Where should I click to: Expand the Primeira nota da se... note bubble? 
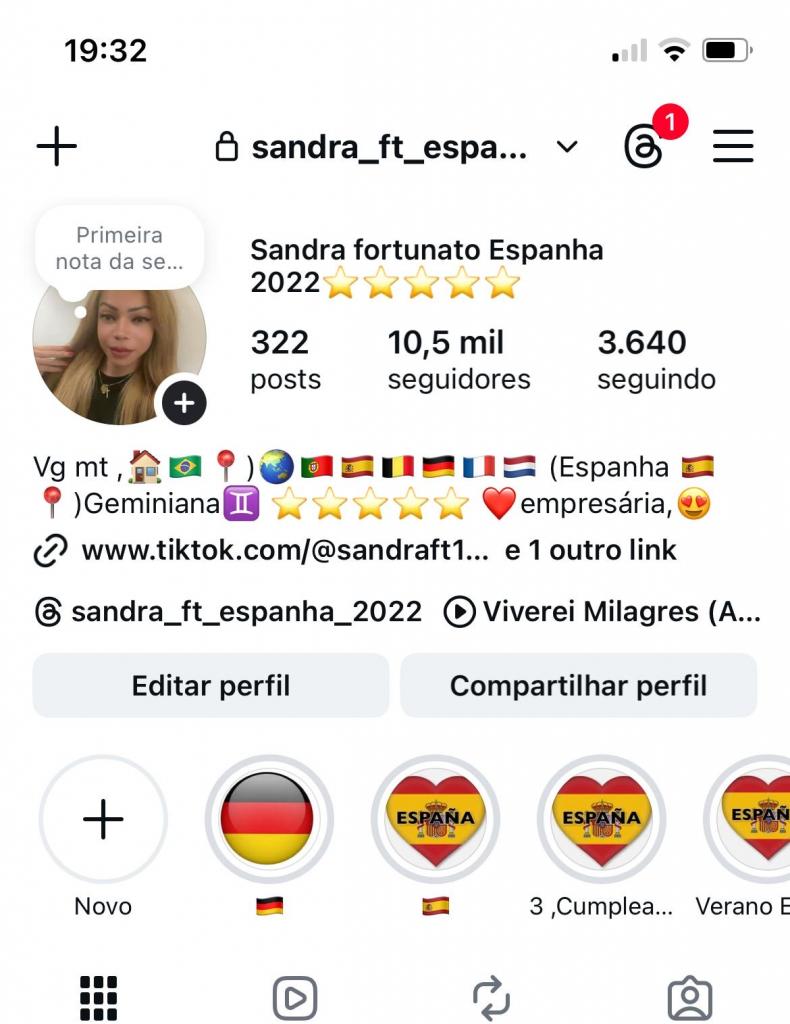coord(119,246)
